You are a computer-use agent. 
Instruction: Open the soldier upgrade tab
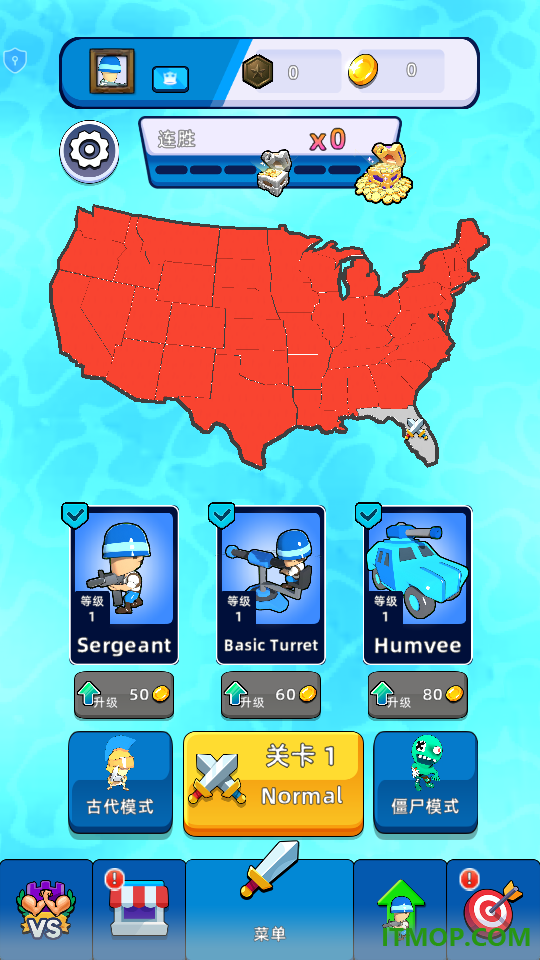(400, 909)
